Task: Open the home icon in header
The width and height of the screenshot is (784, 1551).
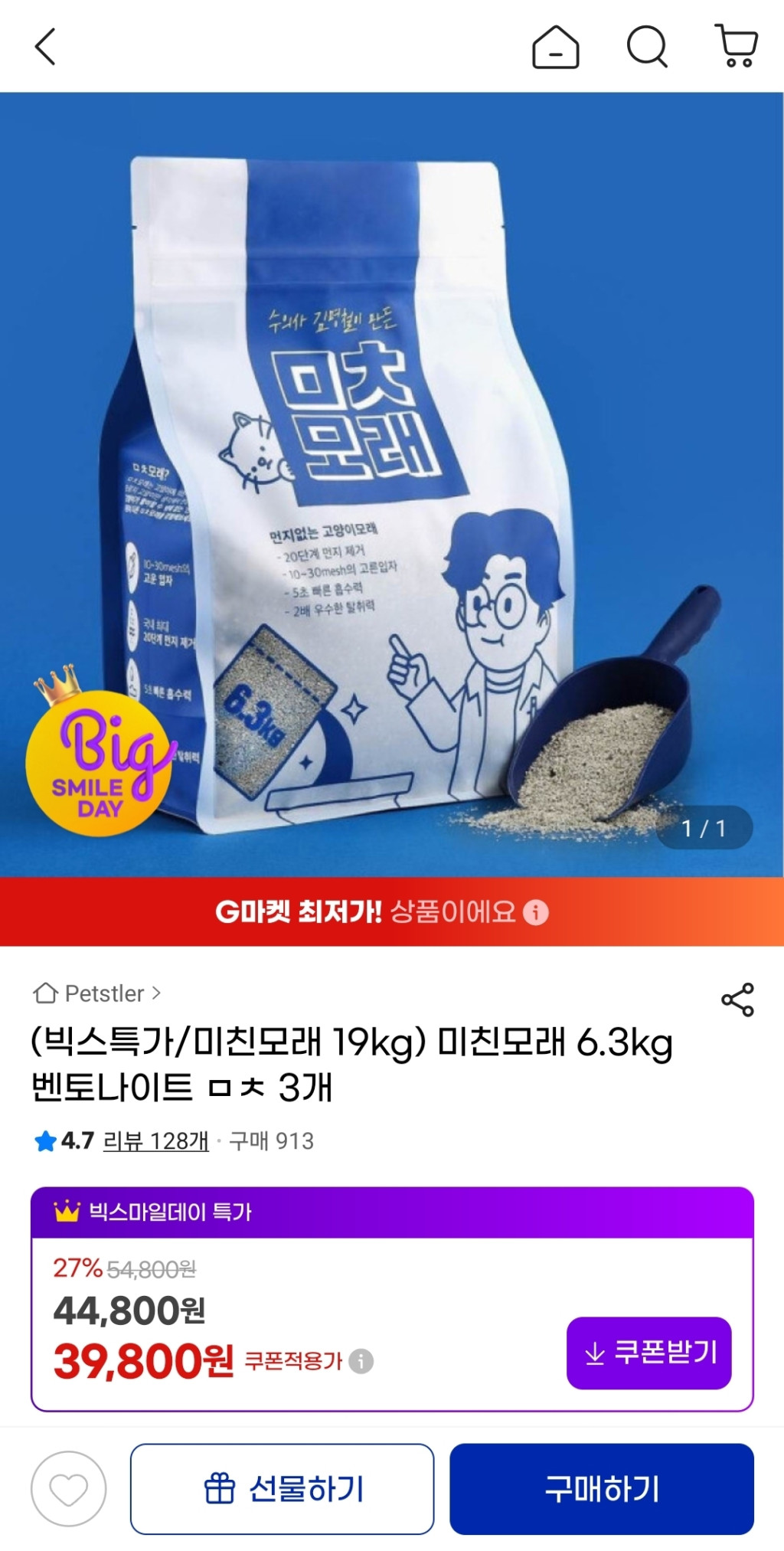Action: [555, 47]
